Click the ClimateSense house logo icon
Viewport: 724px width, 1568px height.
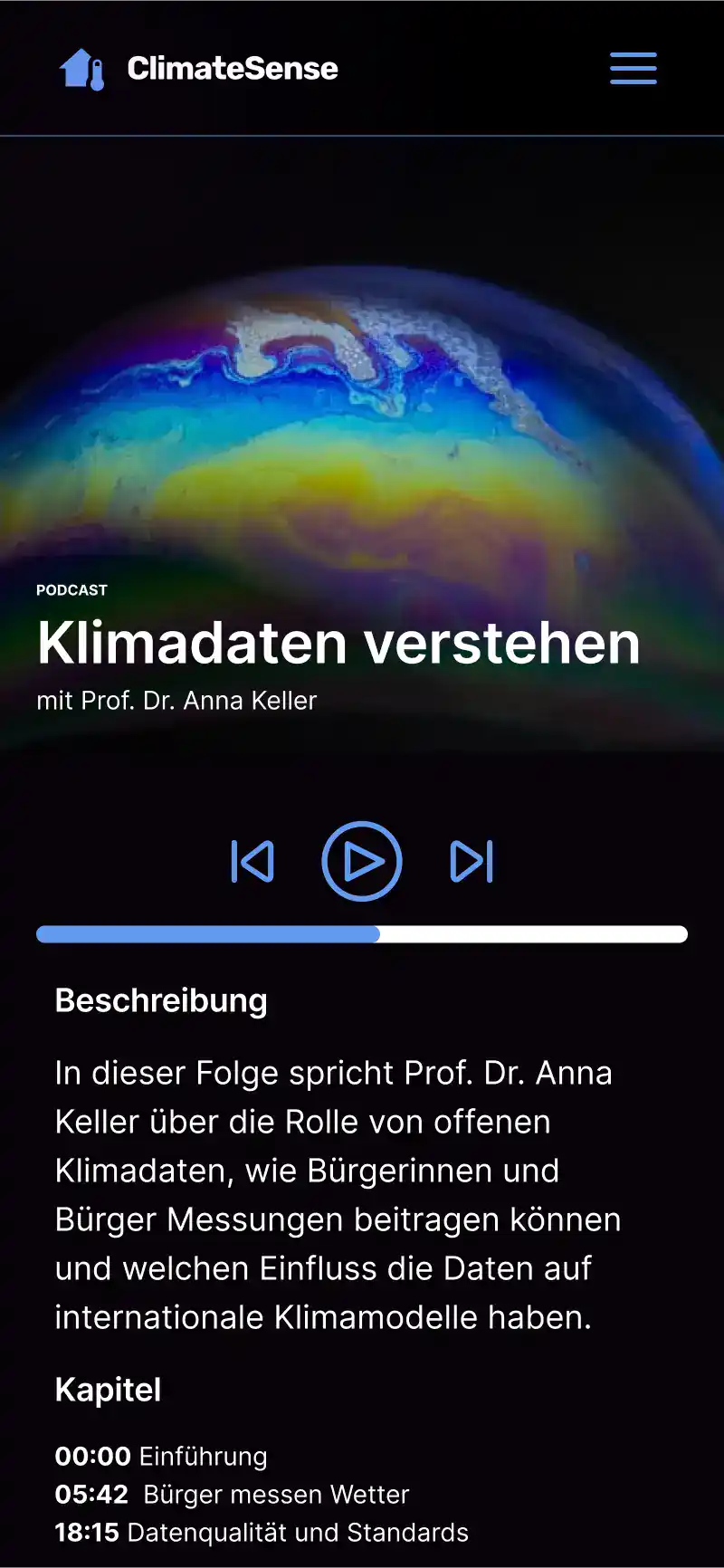pyautogui.click(x=83, y=68)
